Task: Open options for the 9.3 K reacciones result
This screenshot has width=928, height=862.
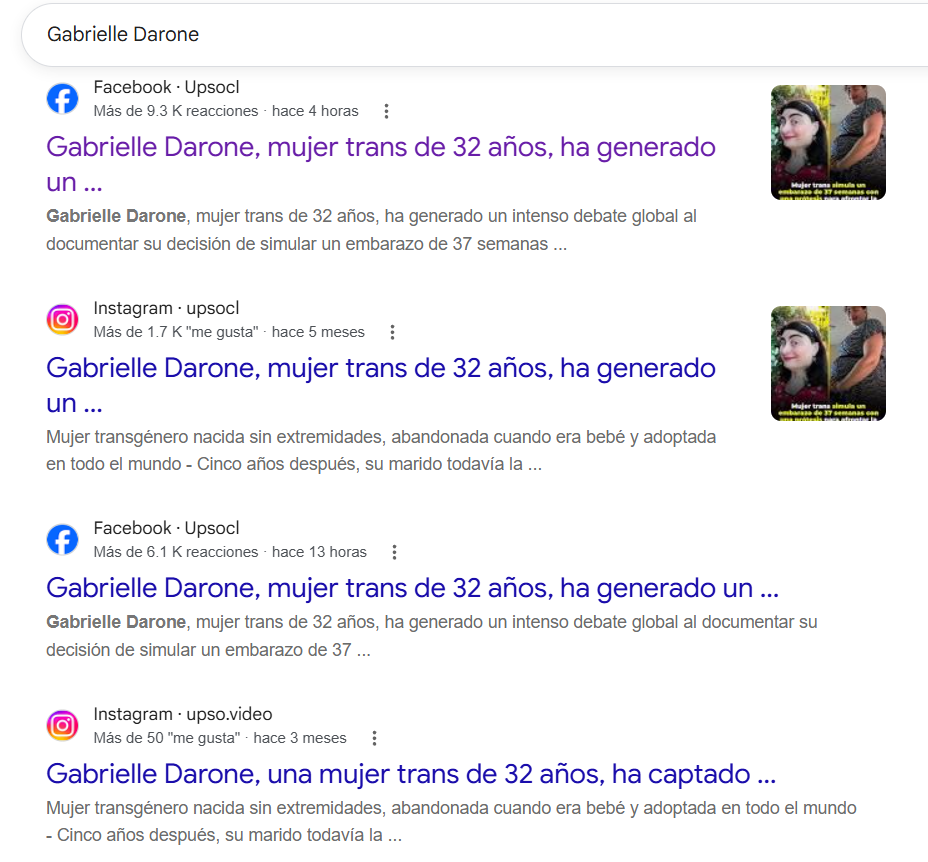Action: pyautogui.click(x=386, y=111)
